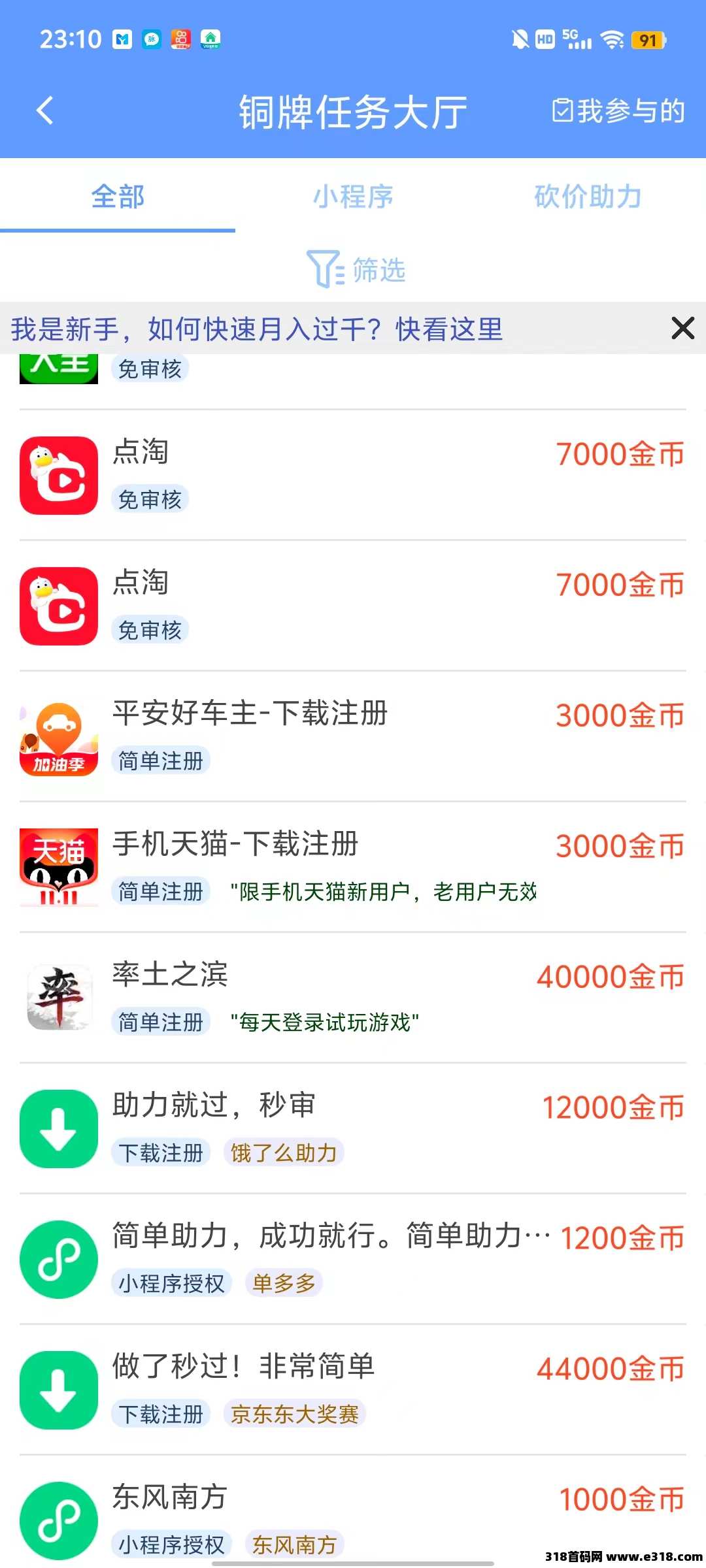
Task: Open 做了秒过！非常简单 task
Action: pyautogui.click(x=353, y=1390)
